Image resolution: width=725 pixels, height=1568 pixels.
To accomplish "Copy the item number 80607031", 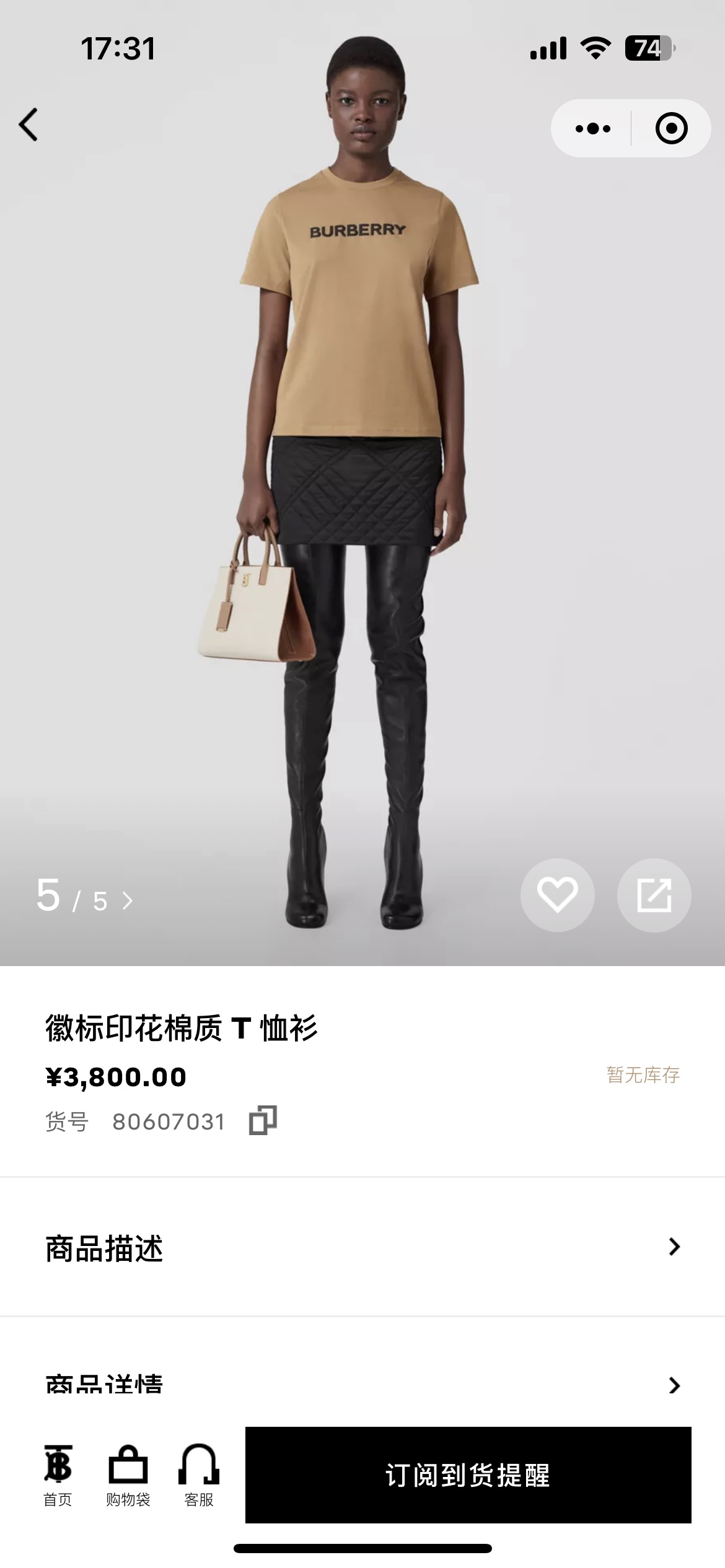I will point(263,1120).
